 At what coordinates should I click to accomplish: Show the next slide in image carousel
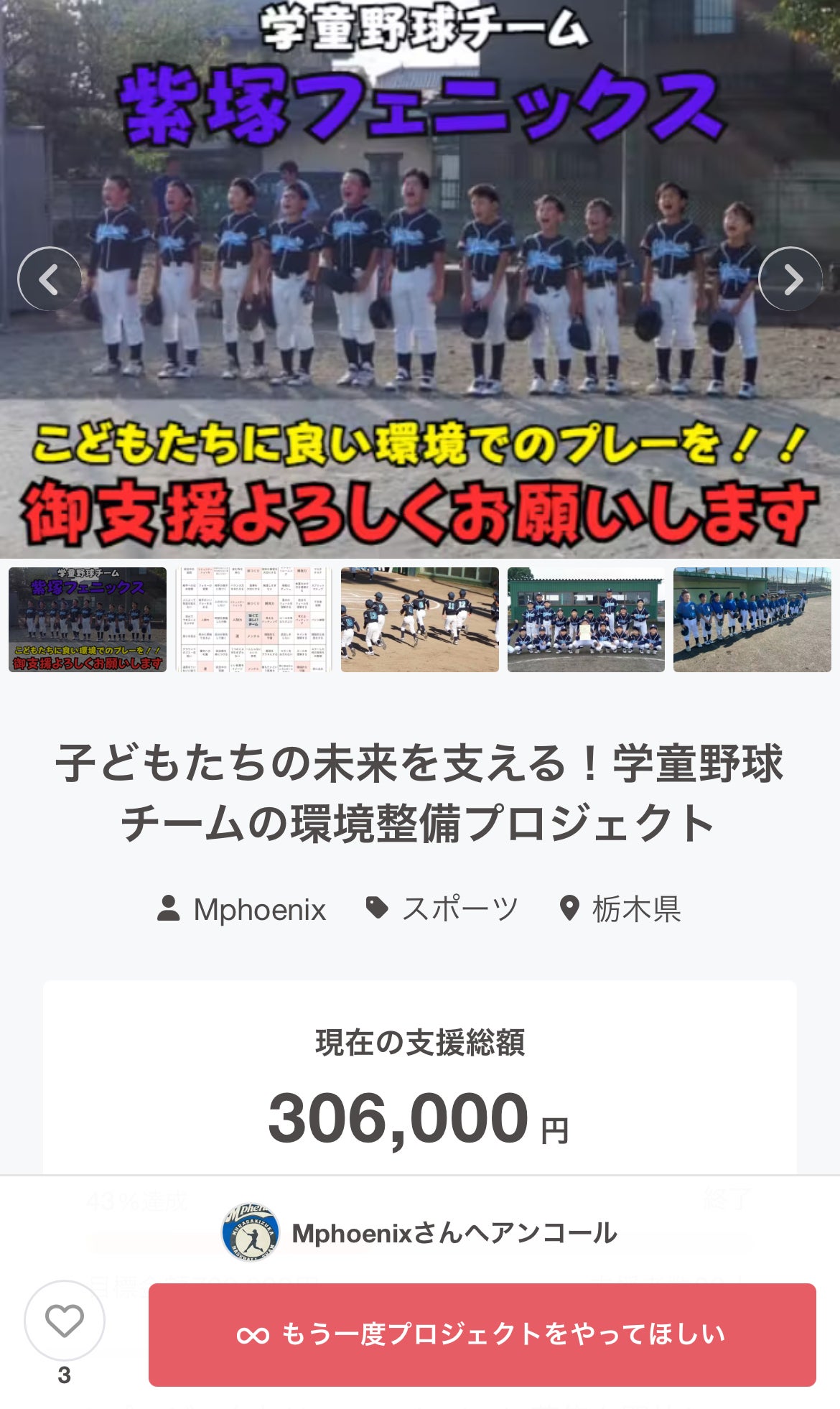pos(790,279)
